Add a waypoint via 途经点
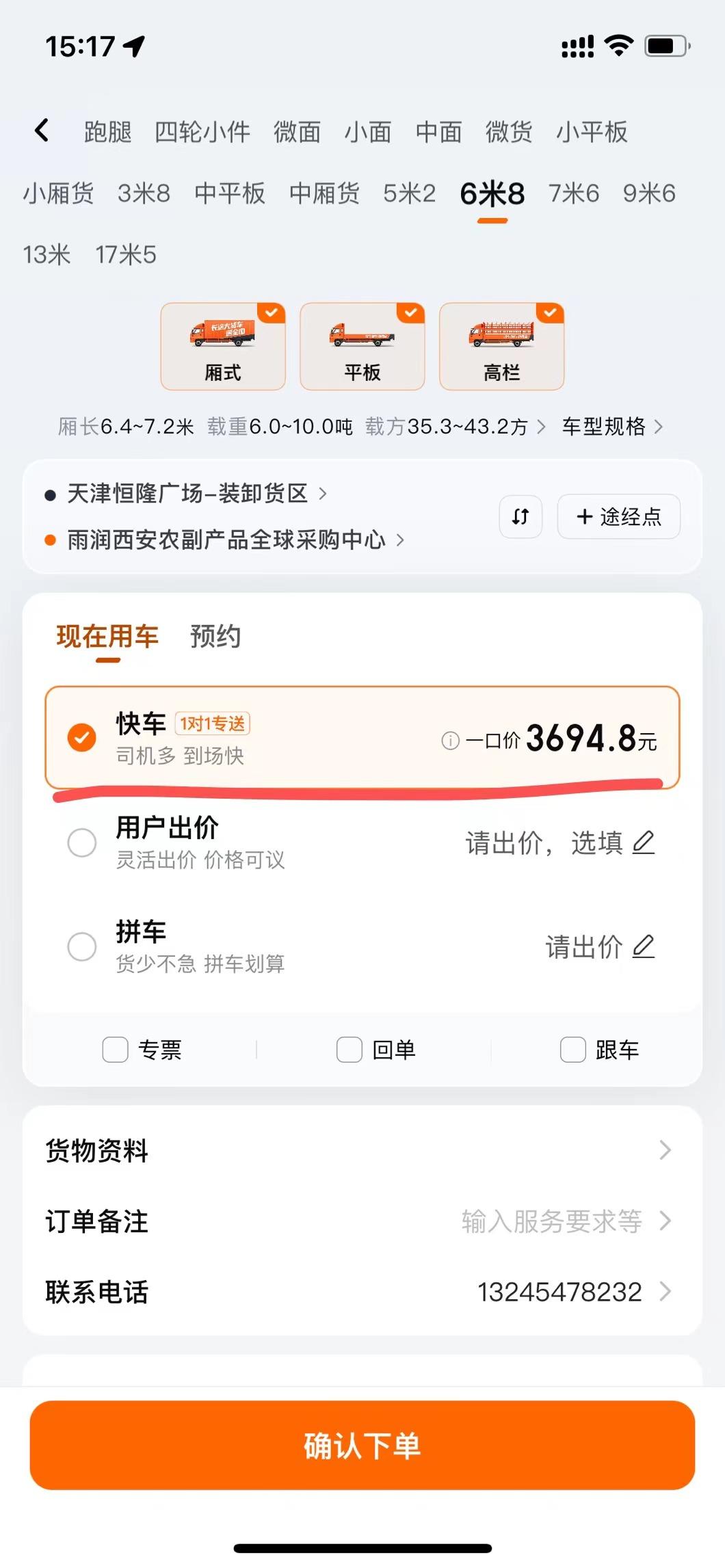The width and height of the screenshot is (725, 1568). tap(618, 518)
